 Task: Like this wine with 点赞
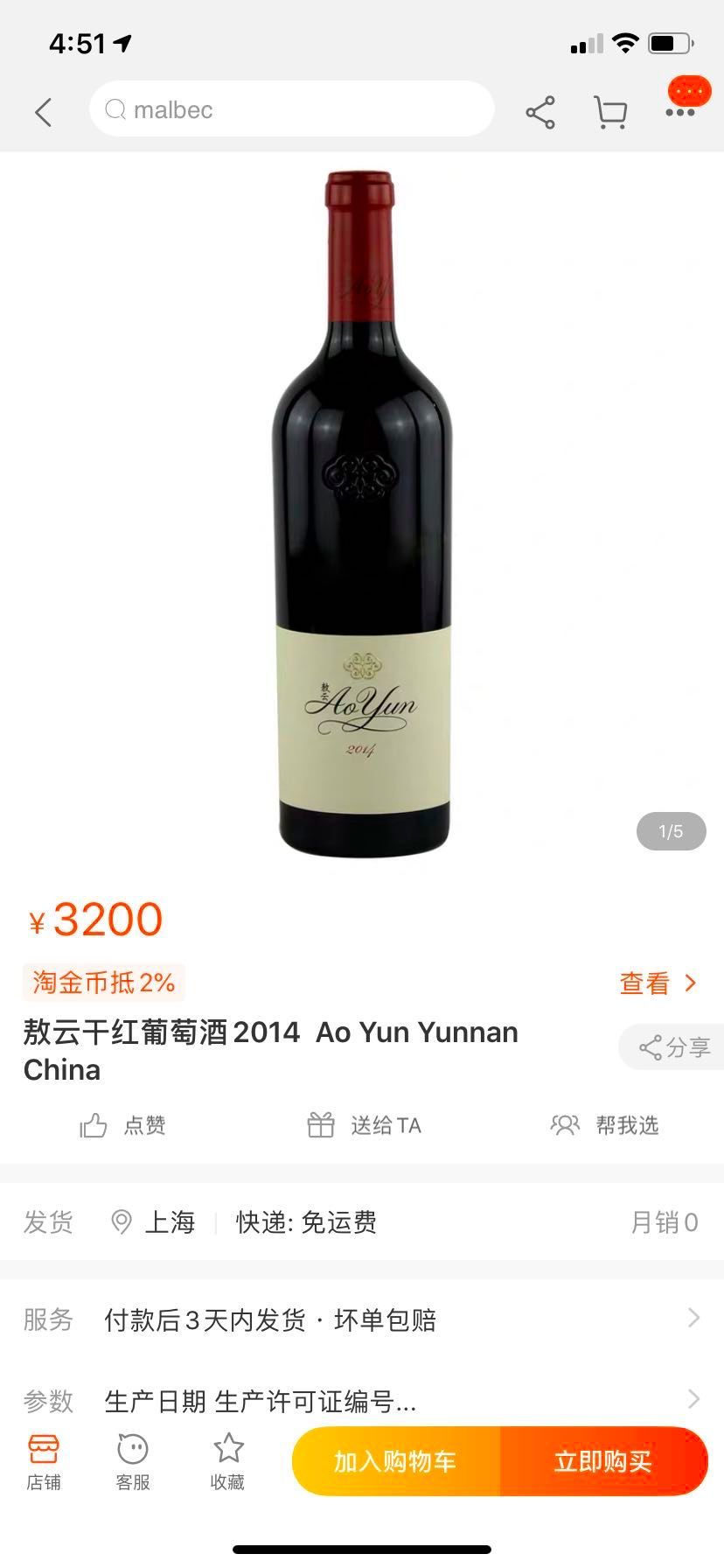(x=123, y=1125)
